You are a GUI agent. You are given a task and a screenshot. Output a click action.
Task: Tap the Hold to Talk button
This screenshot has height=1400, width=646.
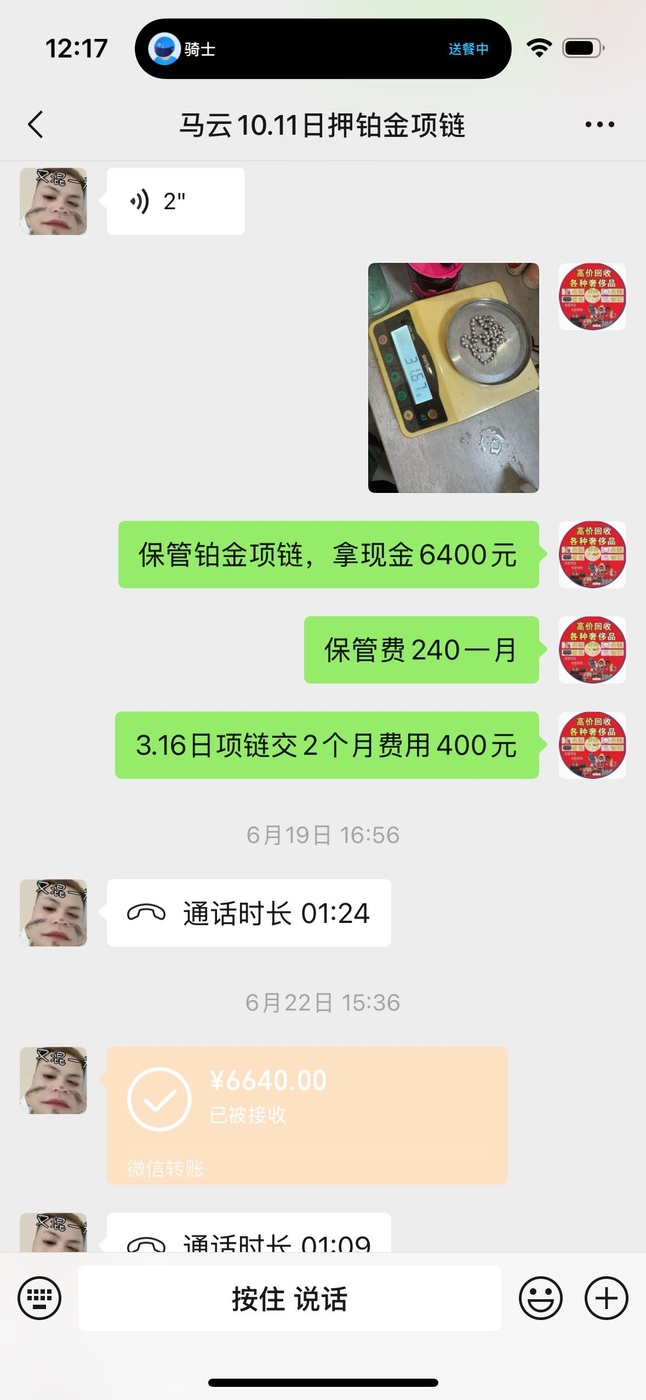290,1298
